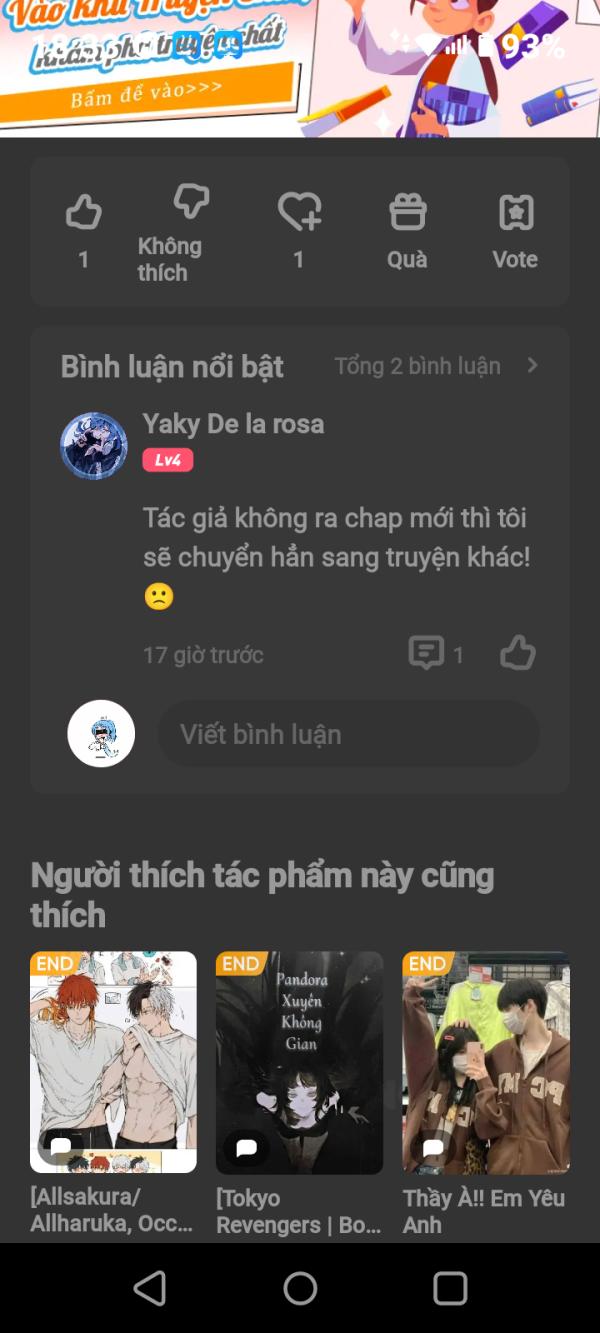Go to the home screen

(x=300, y=1288)
